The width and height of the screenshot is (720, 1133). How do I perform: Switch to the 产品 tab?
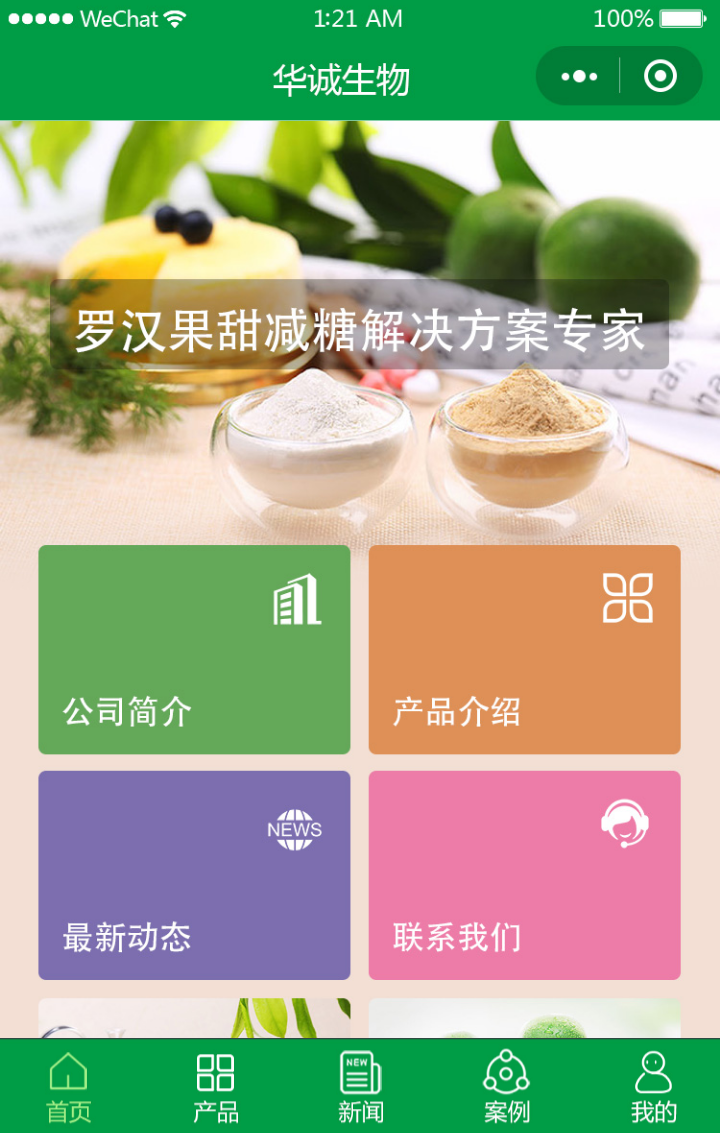click(215, 1087)
